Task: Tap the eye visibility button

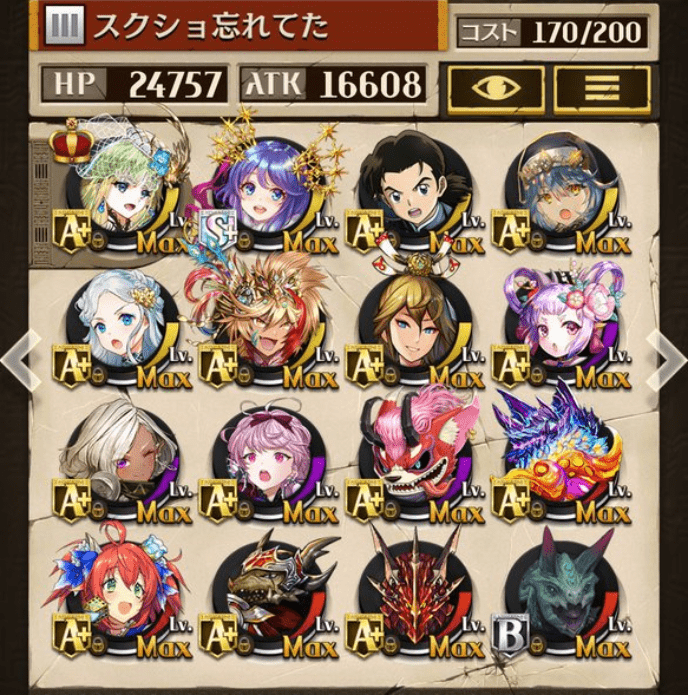Action: pos(495,88)
